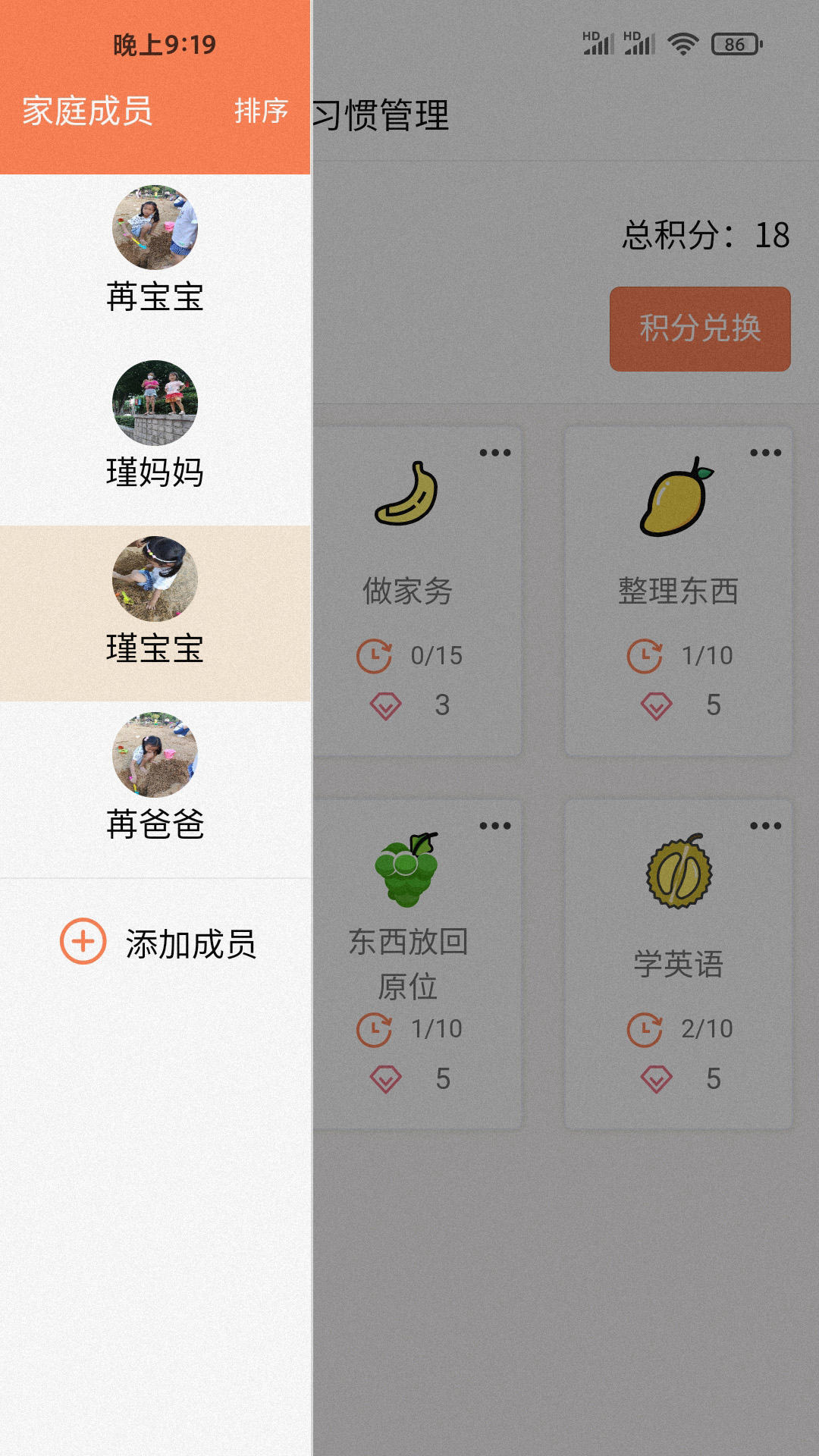Screen dimensions: 819x1456
Task: Open the more options on 东西放回原位 card
Action: 495,826
